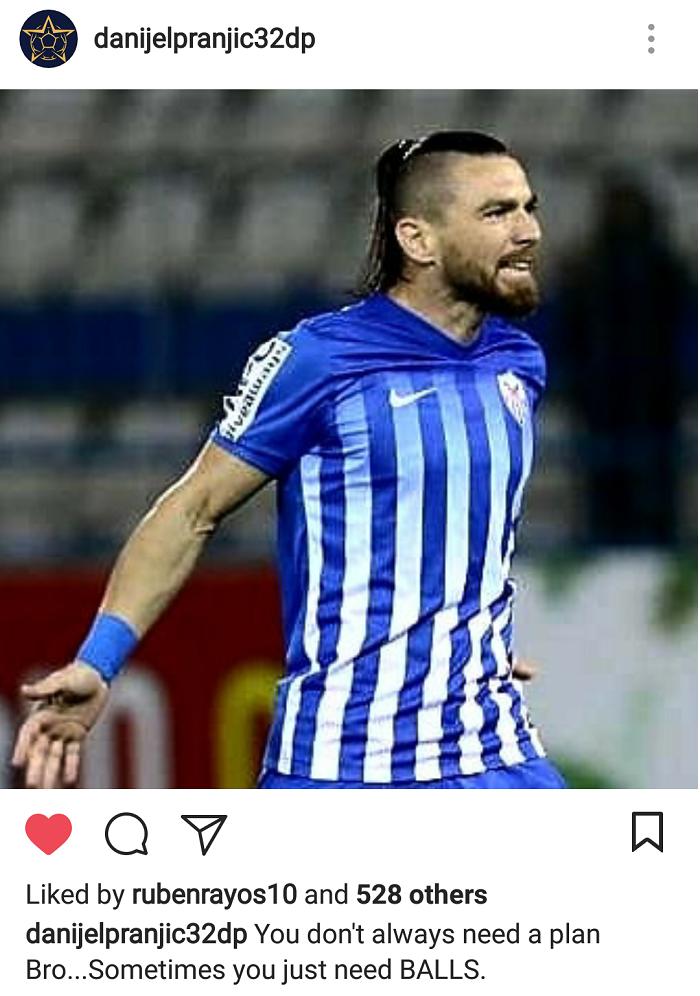The height and width of the screenshot is (996, 700).
Task: Open danijelpranjic32dp profile from the caption username
Action: [136, 935]
